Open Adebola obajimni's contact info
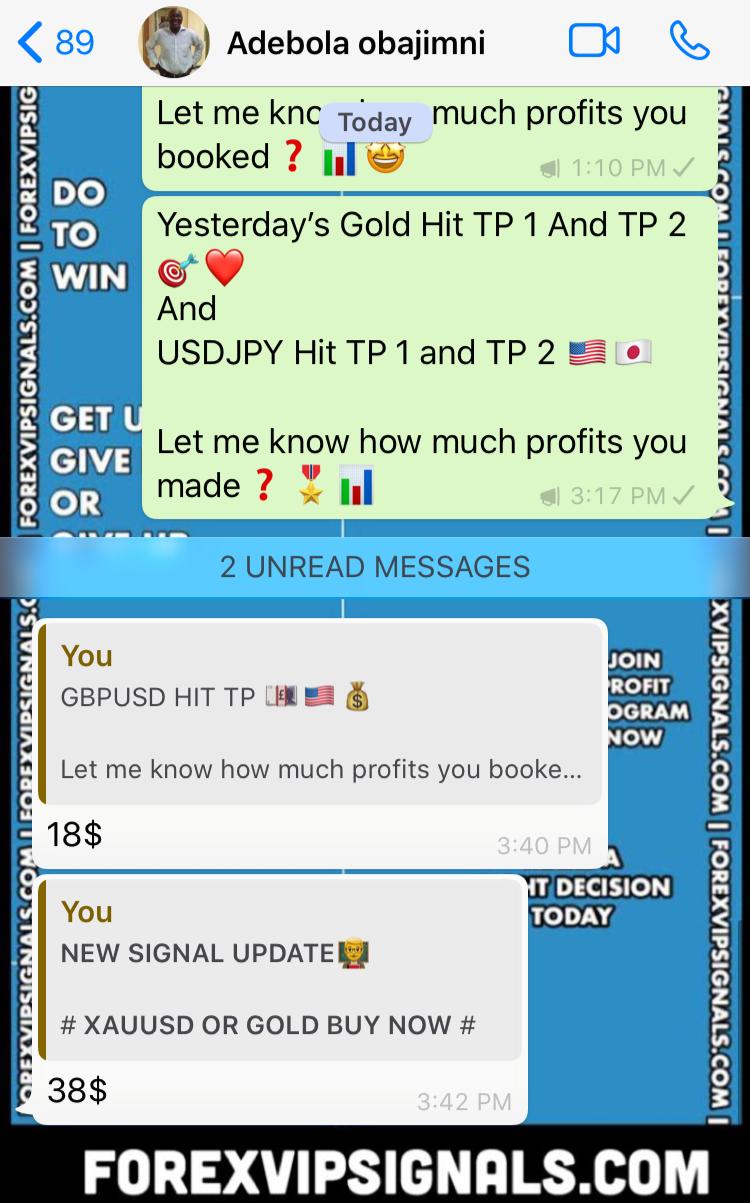The width and height of the screenshot is (750, 1203). (x=356, y=43)
